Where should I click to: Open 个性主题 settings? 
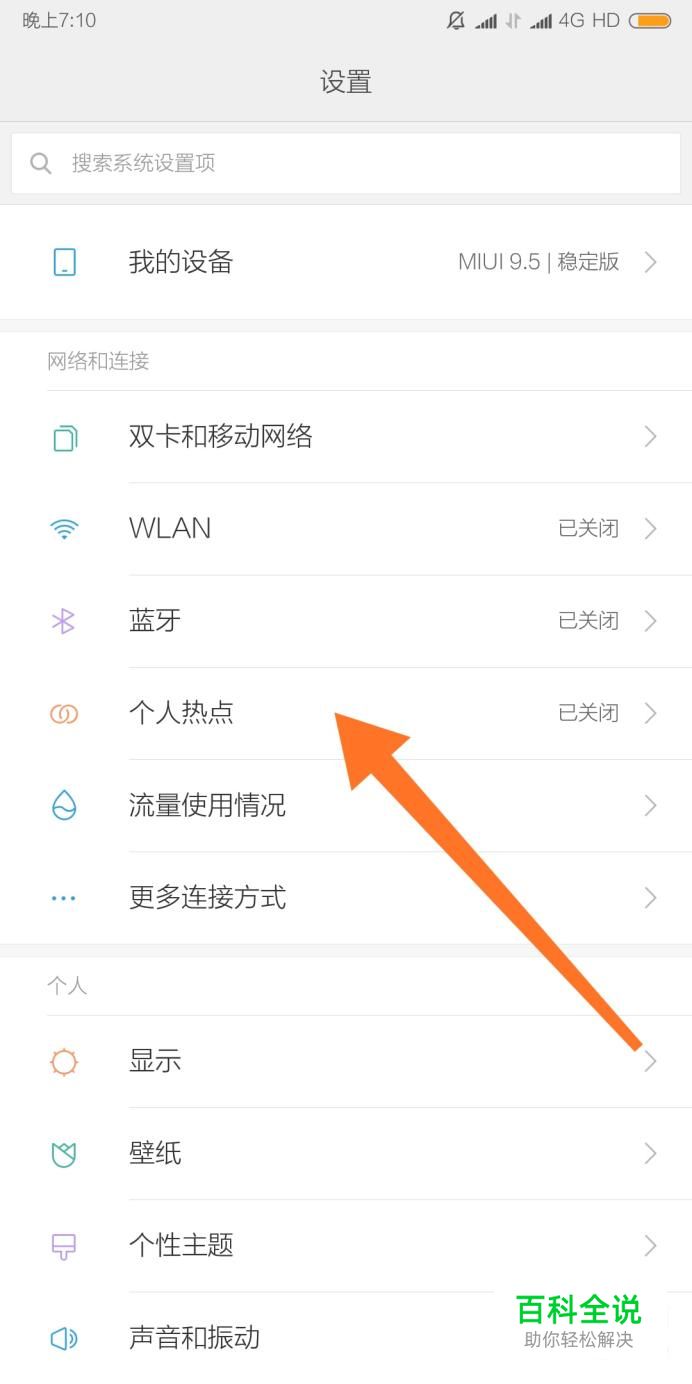click(346, 1246)
